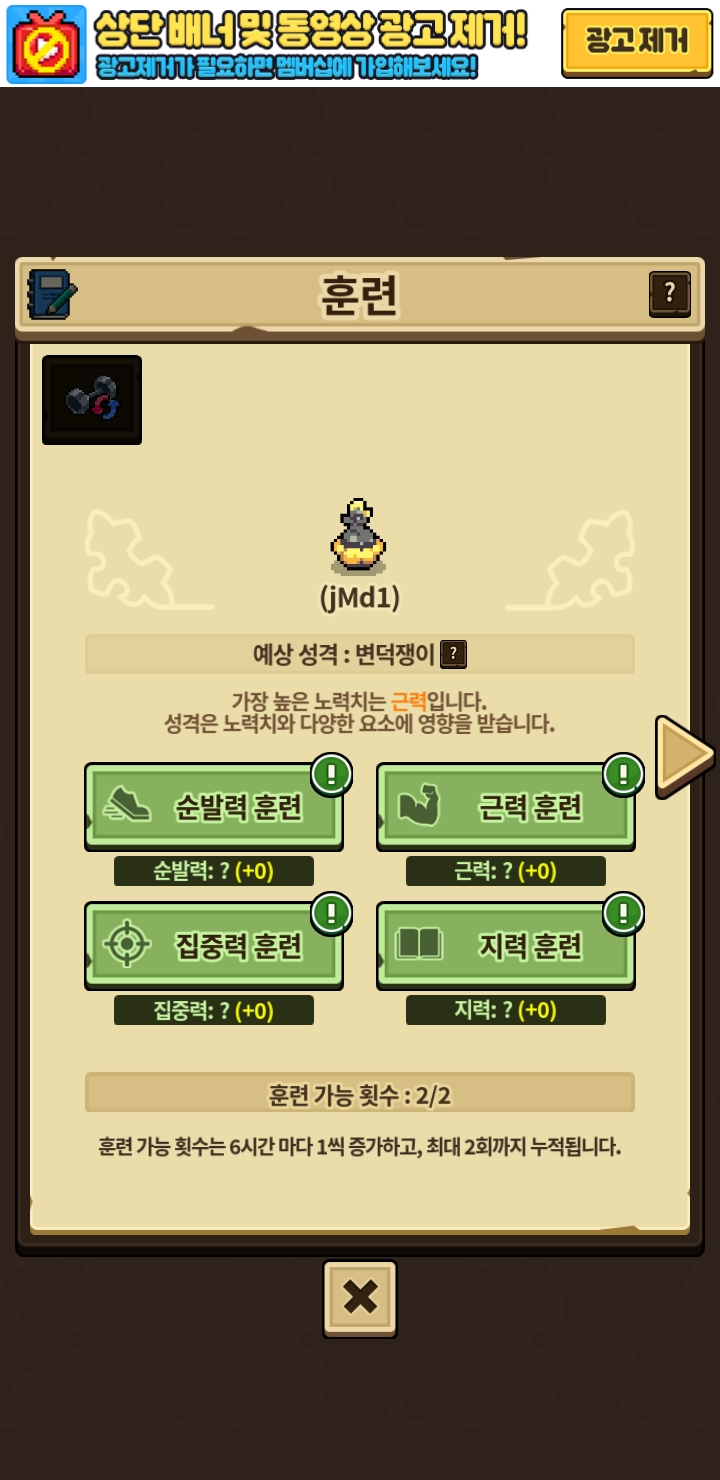Start 집중력 훈련

[x=214, y=946]
